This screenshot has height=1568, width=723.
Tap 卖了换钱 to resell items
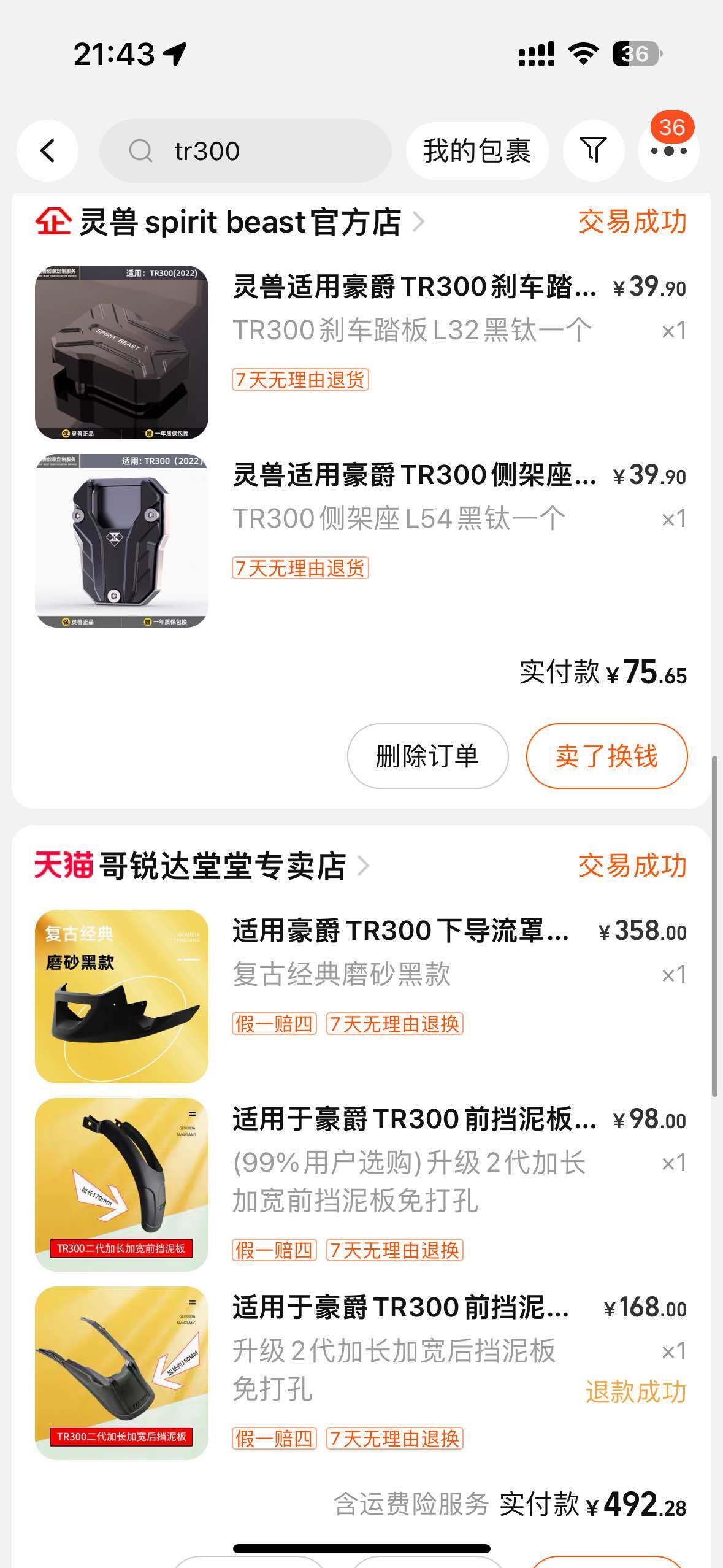(x=606, y=756)
